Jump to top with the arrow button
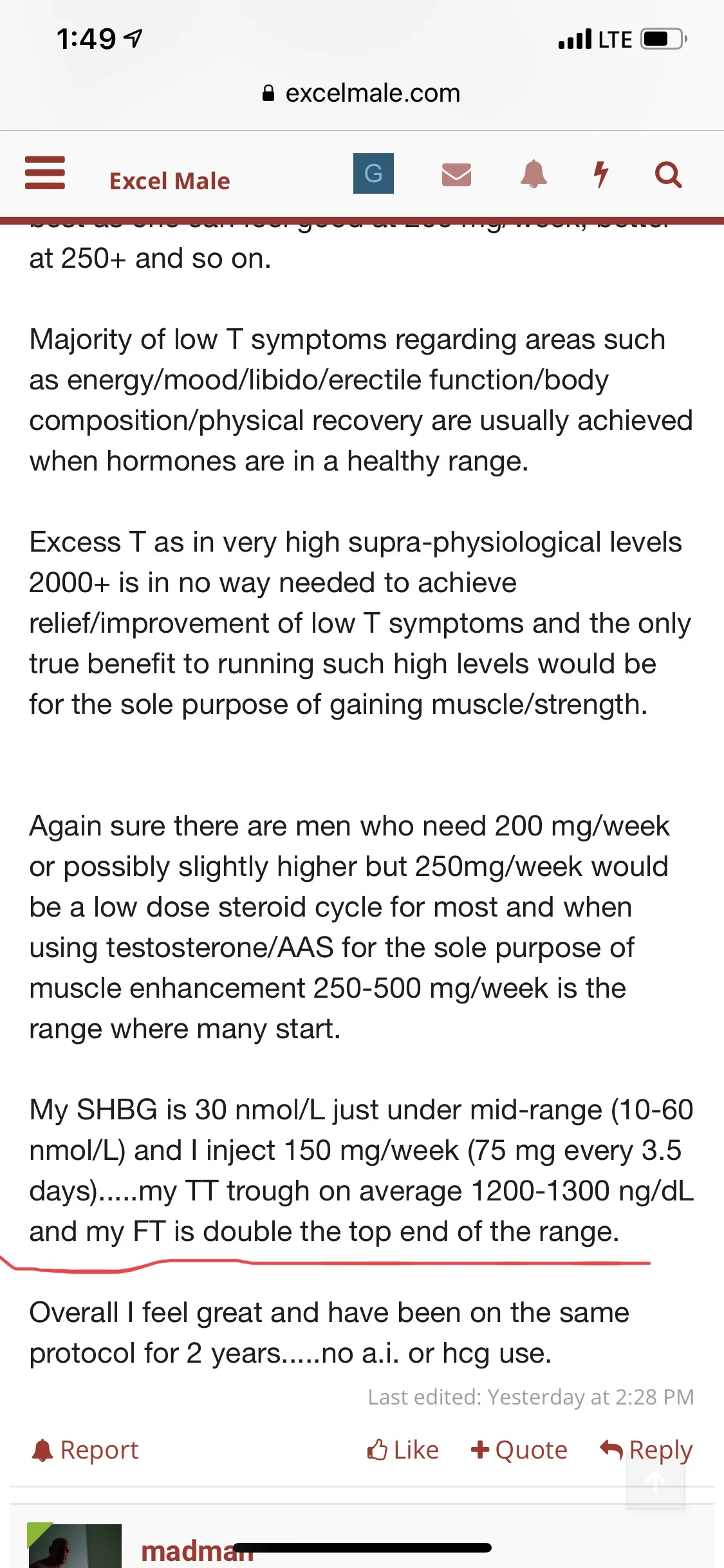This screenshot has height=1568, width=724. pos(655,1481)
